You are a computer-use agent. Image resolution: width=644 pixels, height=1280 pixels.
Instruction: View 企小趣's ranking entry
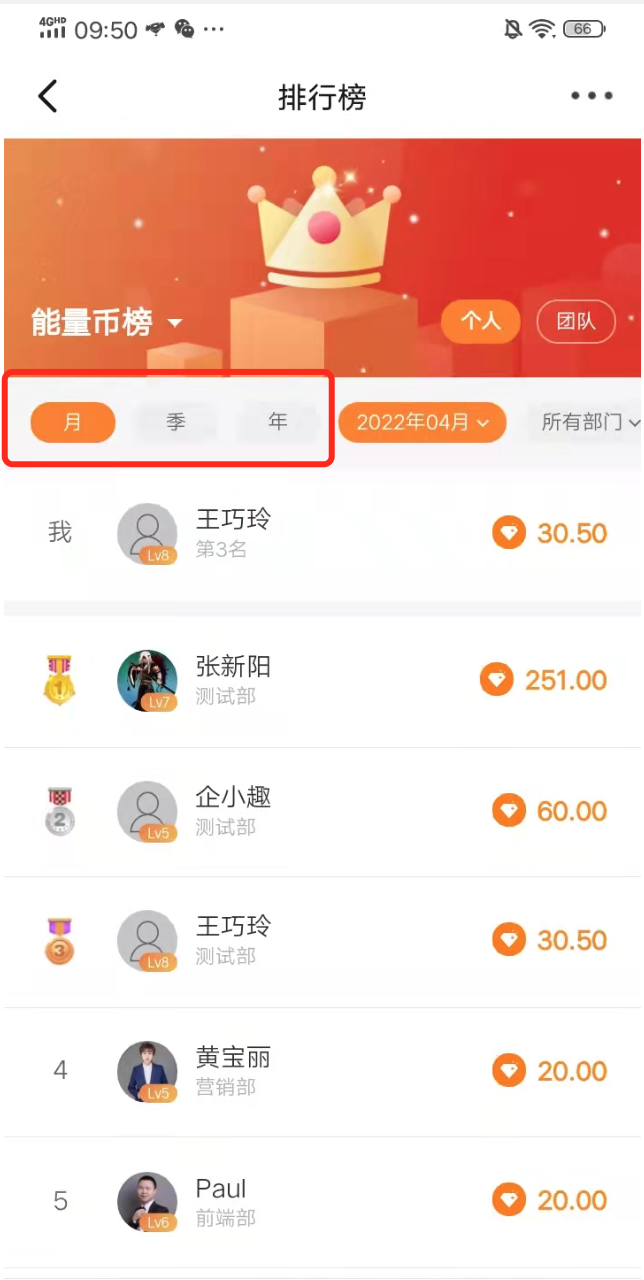click(322, 811)
